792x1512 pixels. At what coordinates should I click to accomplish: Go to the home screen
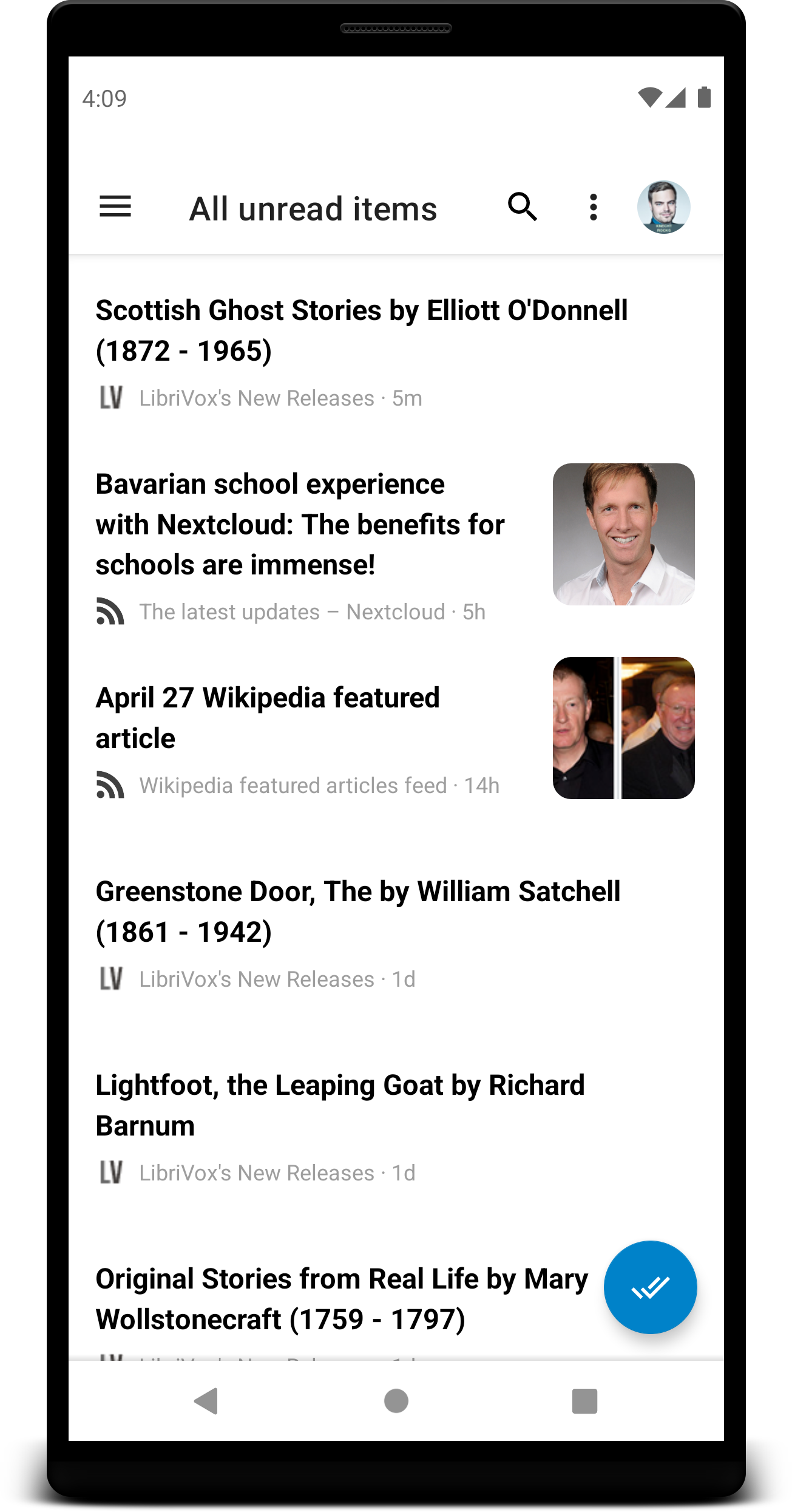(396, 1401)
